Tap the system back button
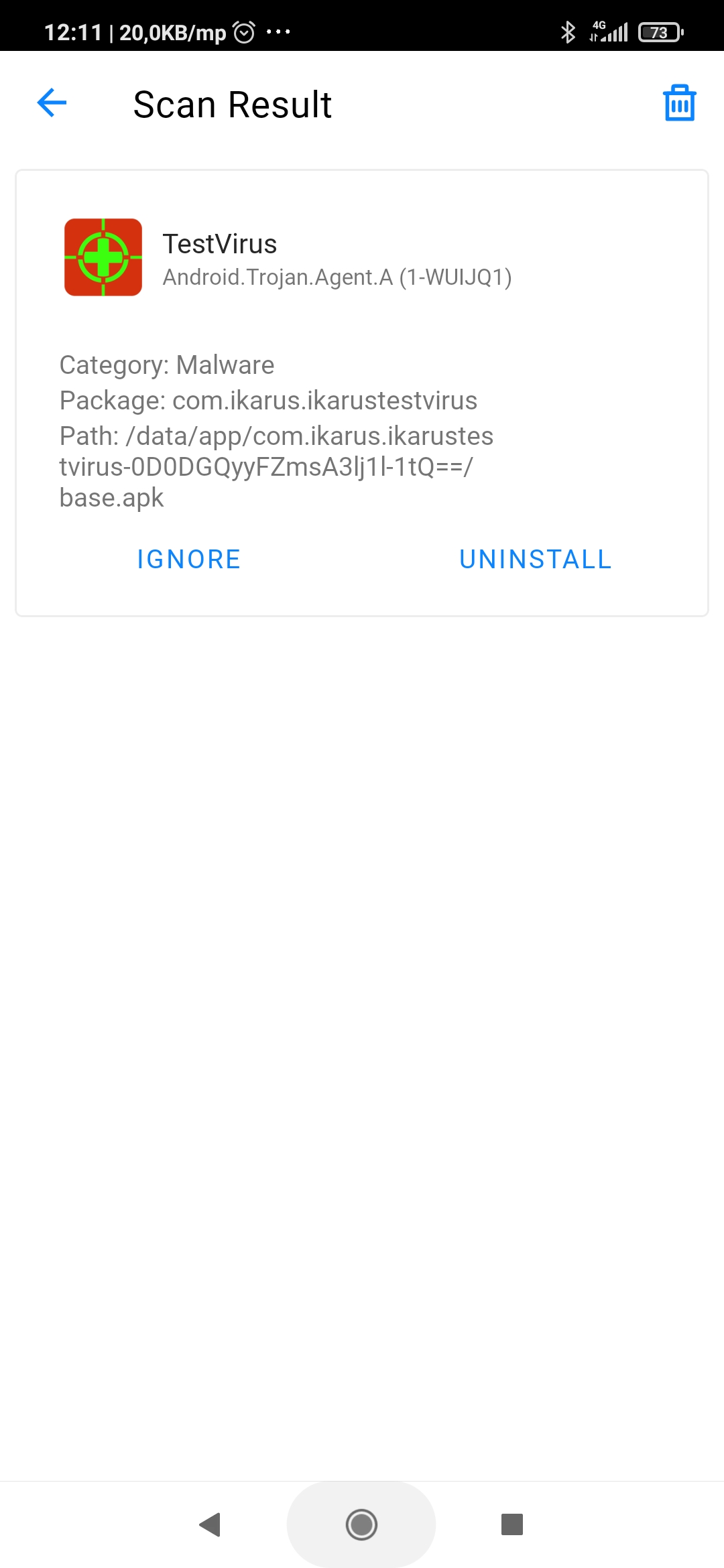The height and width of the screenshot is (1568, 724). click(x=210, y=1524)
